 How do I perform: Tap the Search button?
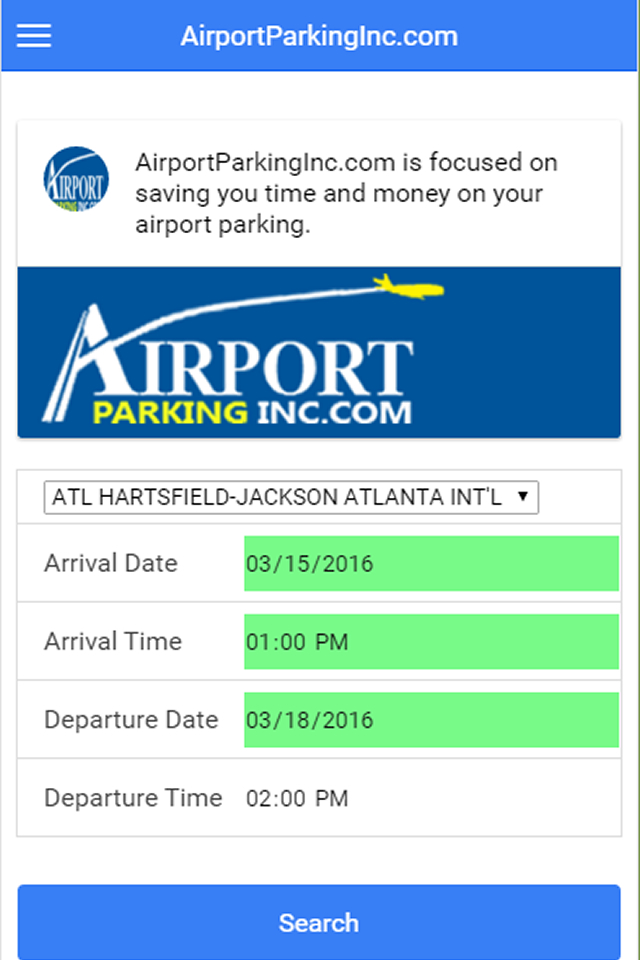(319, 922)
